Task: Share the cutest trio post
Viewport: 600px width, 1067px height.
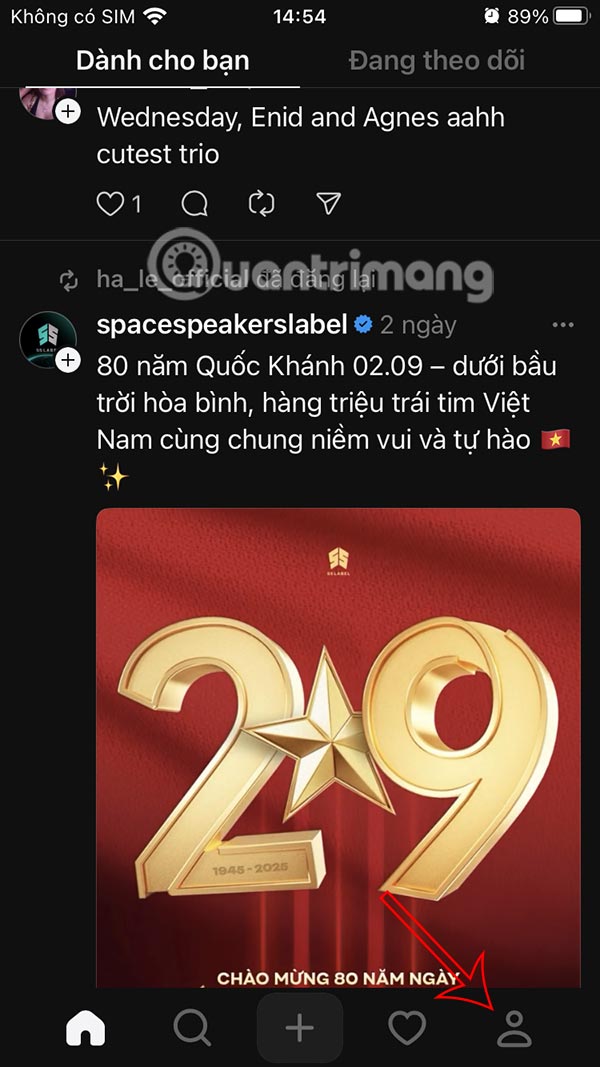Action: coord(328,204)
